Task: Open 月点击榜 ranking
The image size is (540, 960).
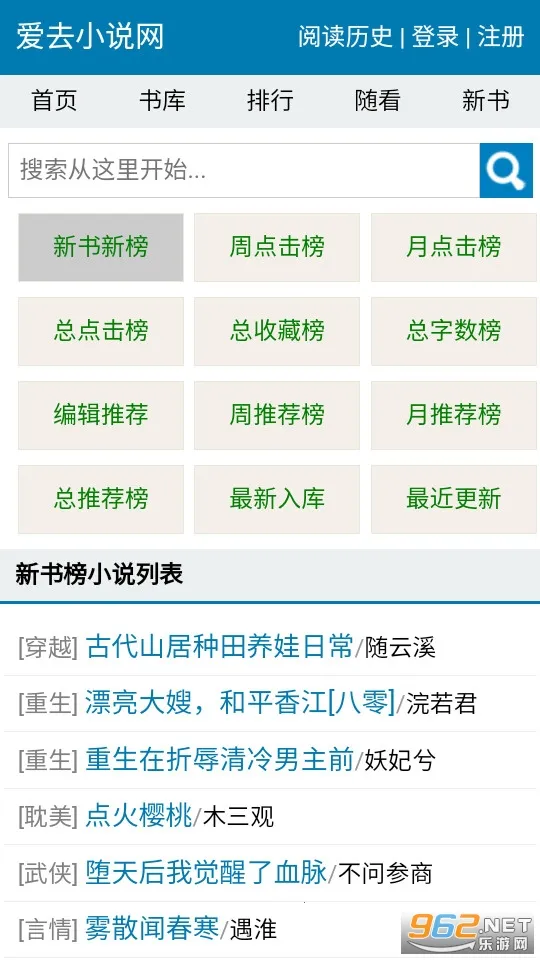Action: (454, 247)
